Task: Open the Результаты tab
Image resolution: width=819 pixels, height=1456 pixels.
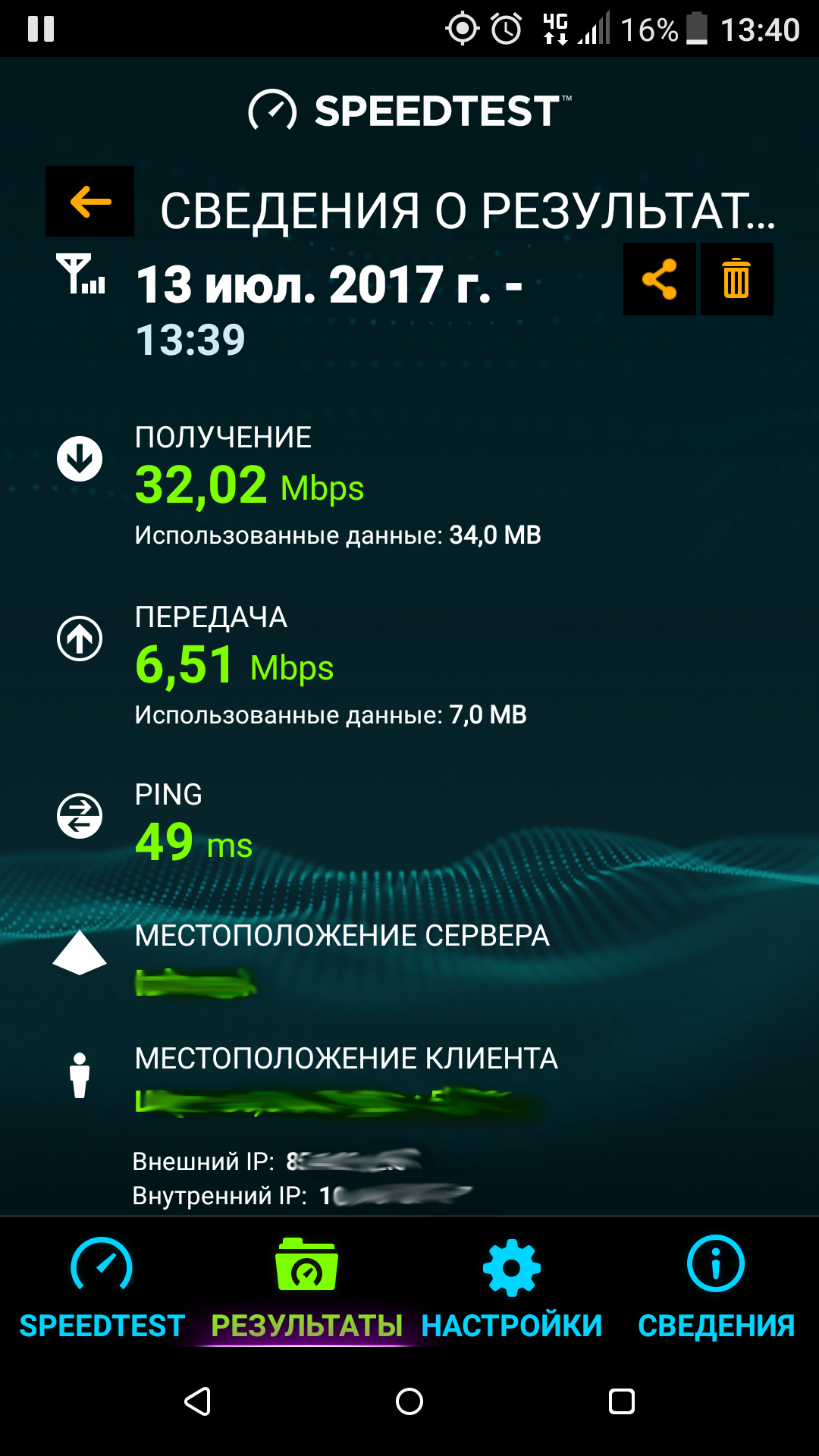Action: [x=306, y=1288]
